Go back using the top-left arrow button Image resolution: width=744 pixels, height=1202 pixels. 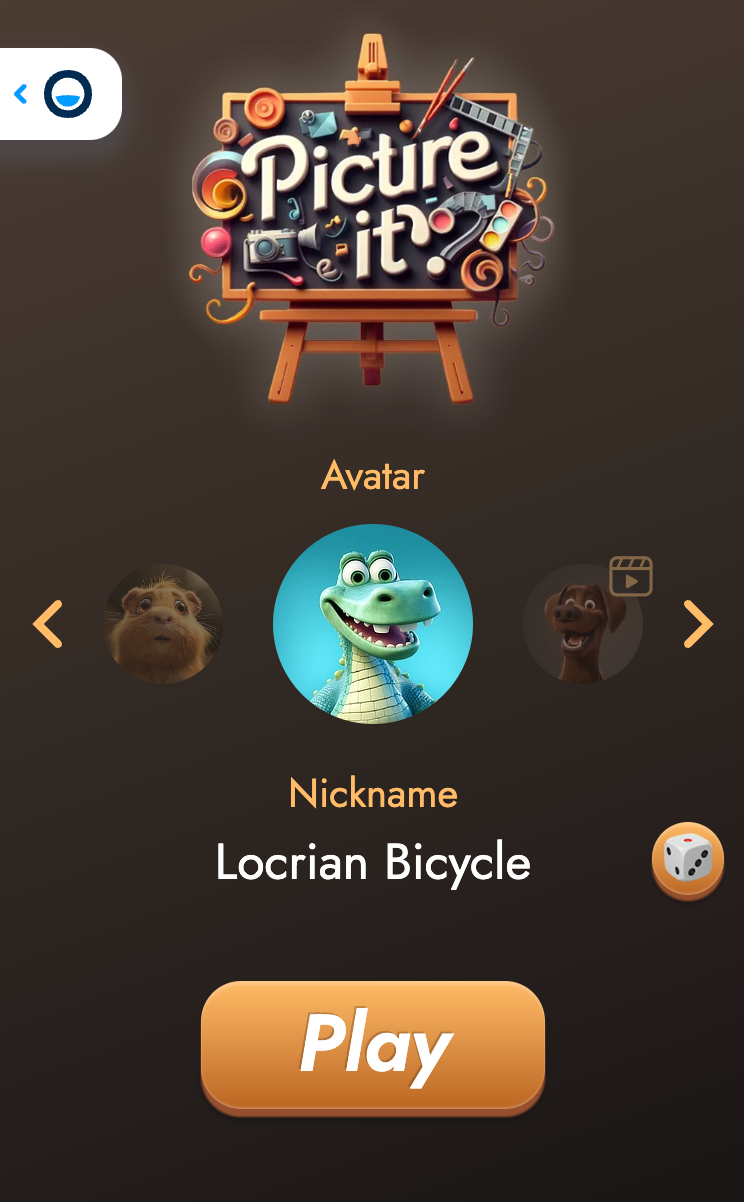coord(22,95)
